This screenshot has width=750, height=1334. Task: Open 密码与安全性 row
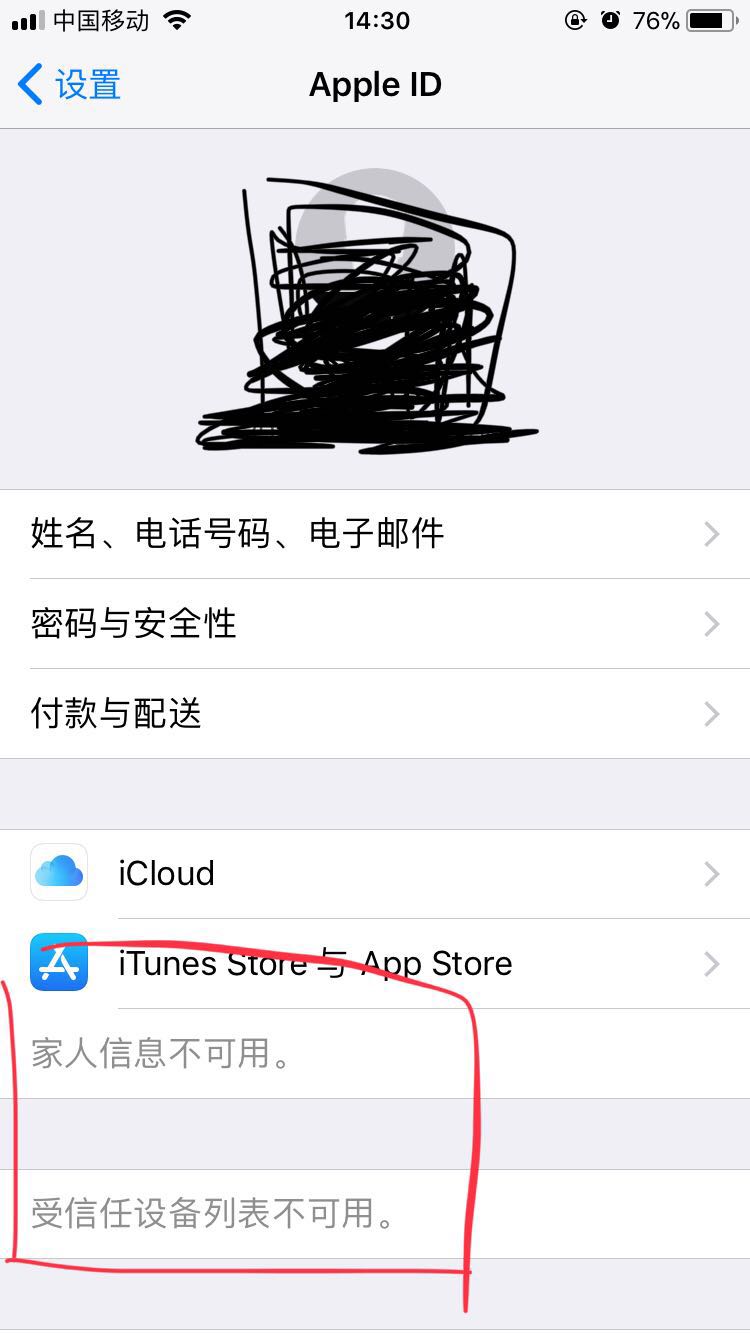[x=375, y=624]
